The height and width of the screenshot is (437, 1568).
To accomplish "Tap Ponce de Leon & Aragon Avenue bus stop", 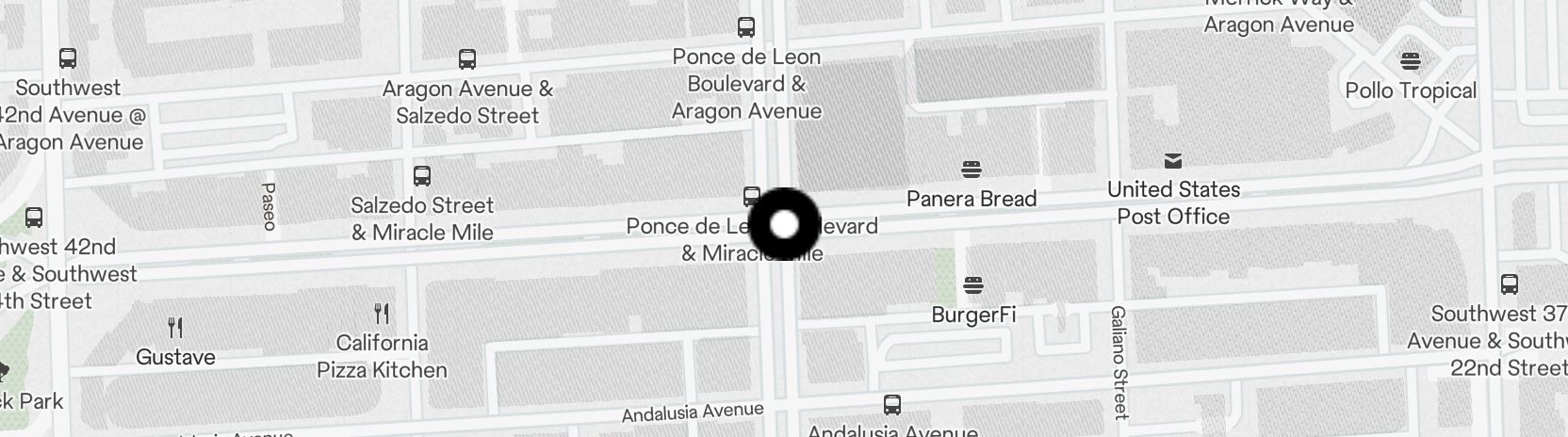I will [x=746, y=27].
